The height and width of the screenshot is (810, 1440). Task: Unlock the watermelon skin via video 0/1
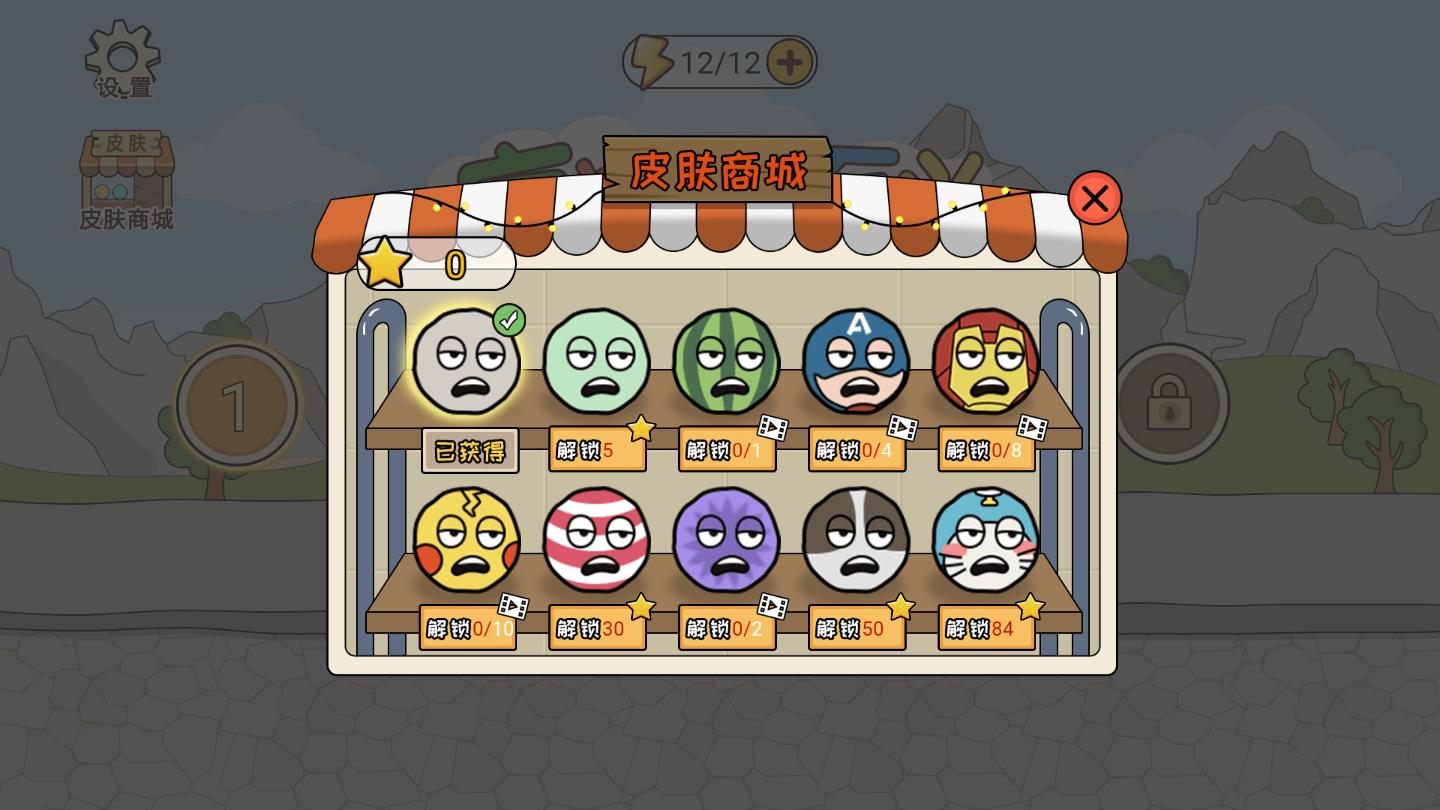click(x=727, y=450)
